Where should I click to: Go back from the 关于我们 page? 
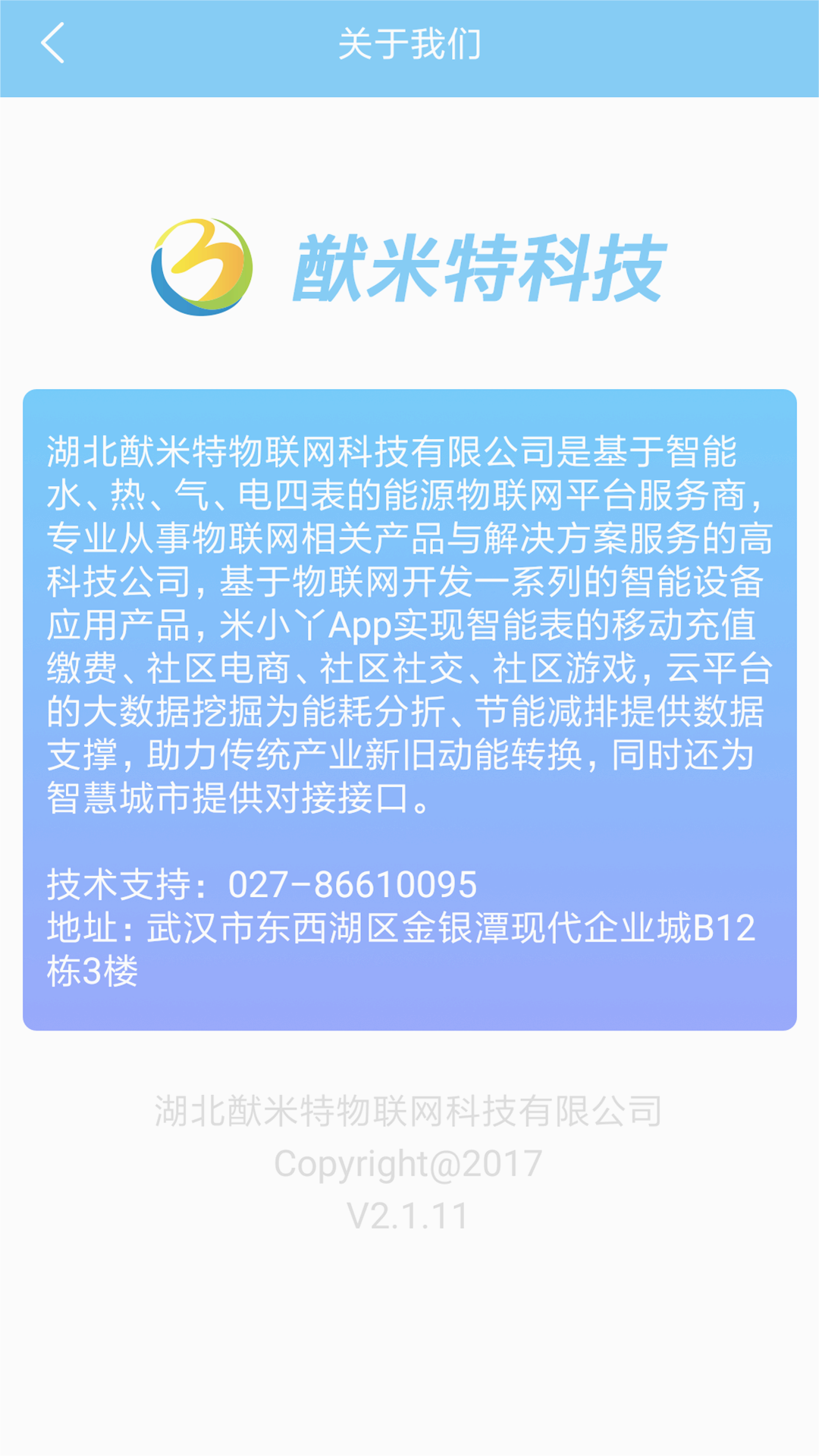click(x=52, y=43)
